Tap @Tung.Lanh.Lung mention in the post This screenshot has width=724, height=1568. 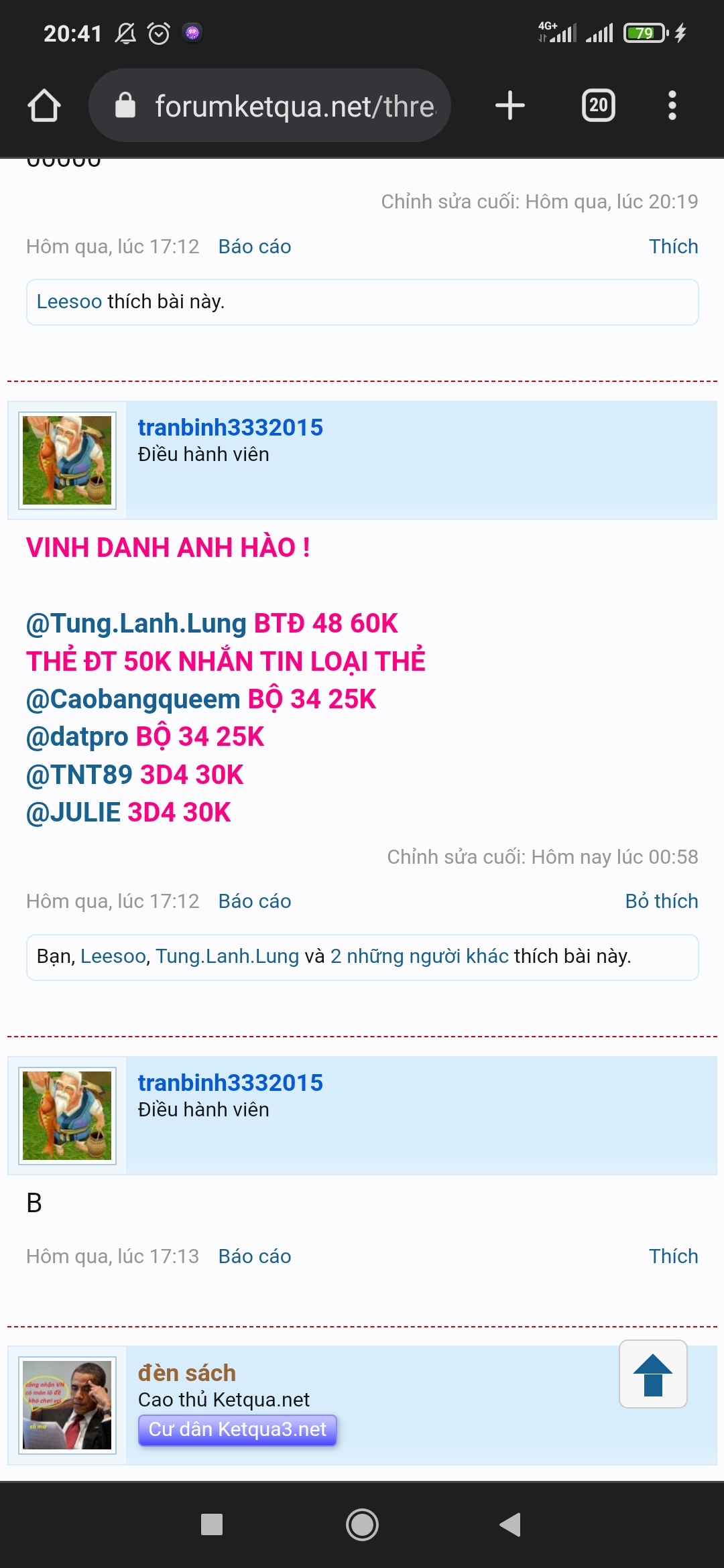tap(136, 623)
